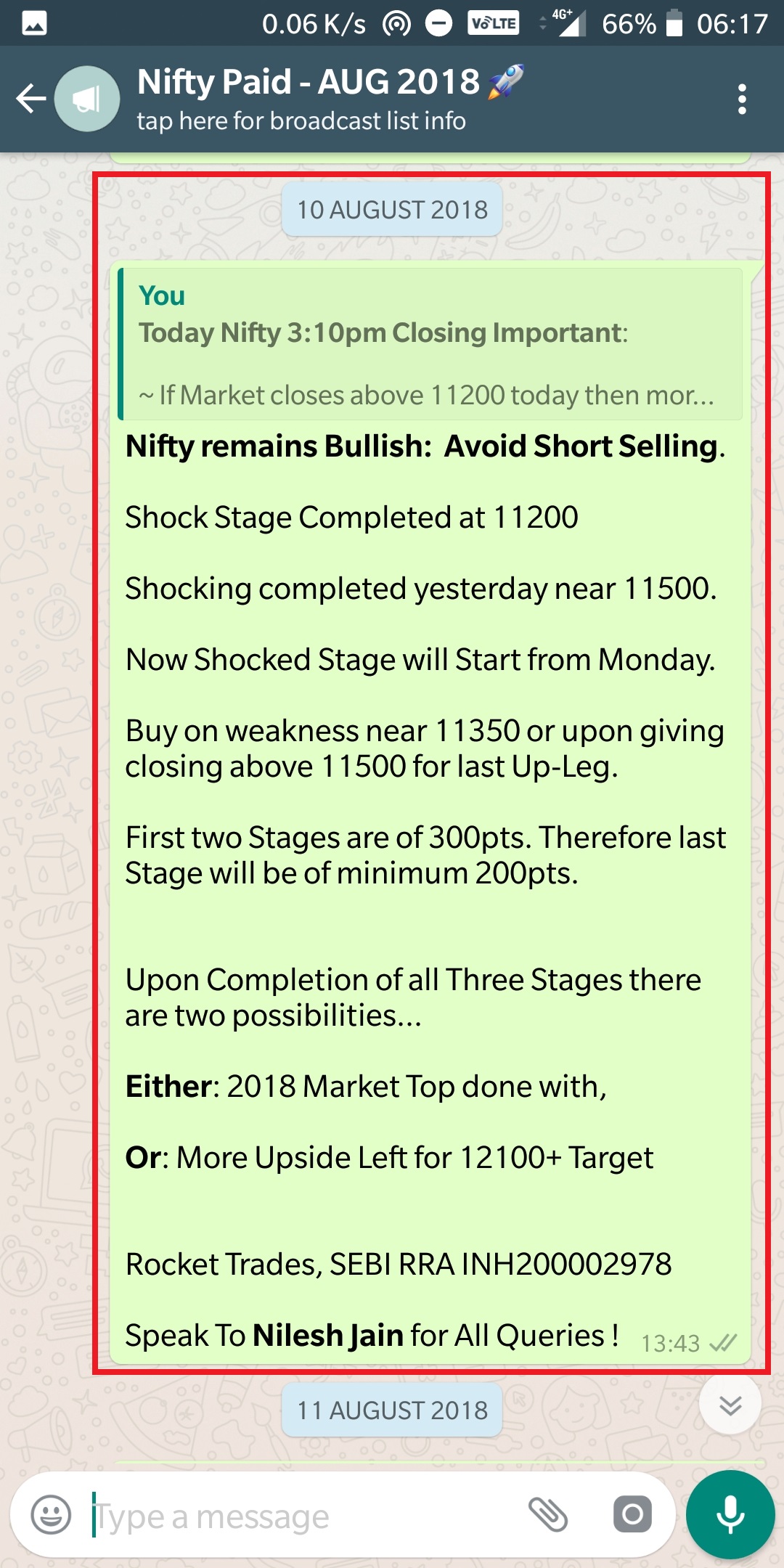Image resolution: width=784 pixels, height=1568 pixels.
Task: Go back using the top arrow
Action: click(30, 99)
